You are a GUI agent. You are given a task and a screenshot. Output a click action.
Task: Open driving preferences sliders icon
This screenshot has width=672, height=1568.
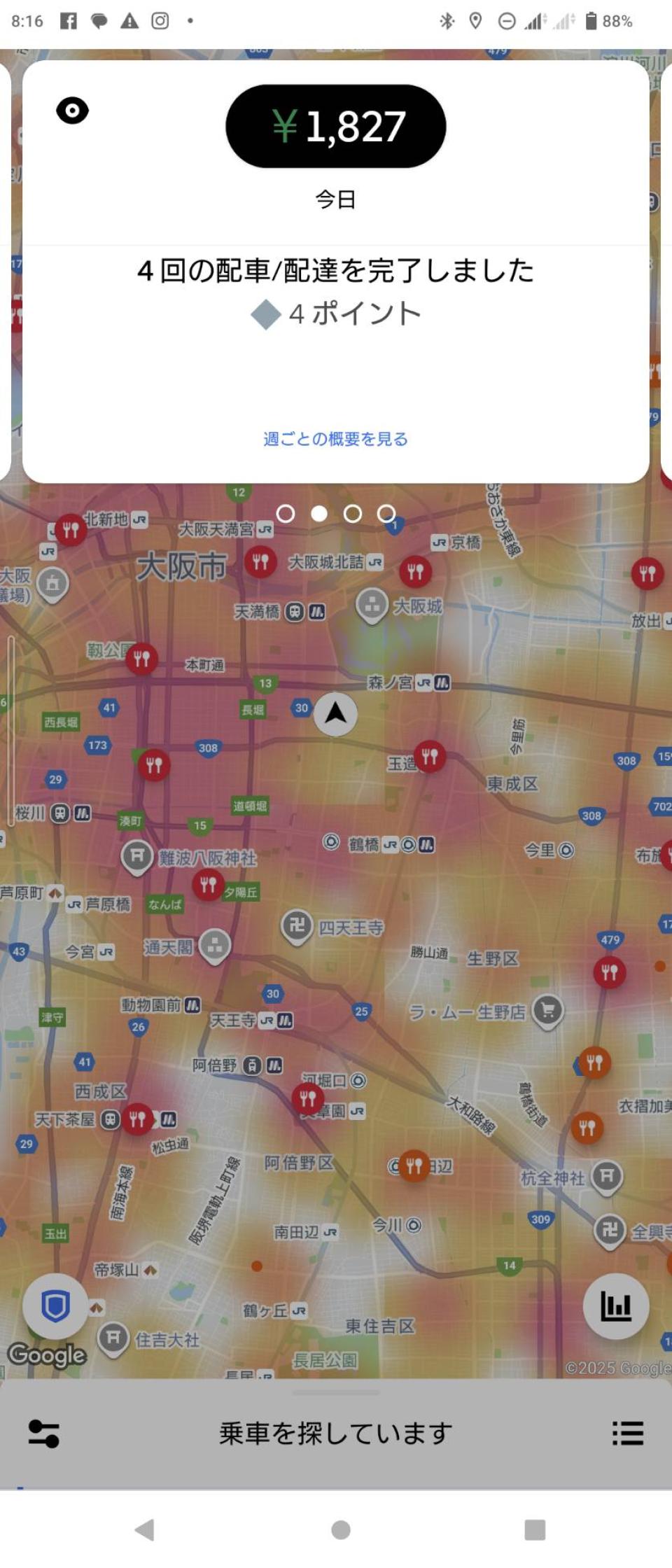pyautogui.click(x=43, y=1433)
